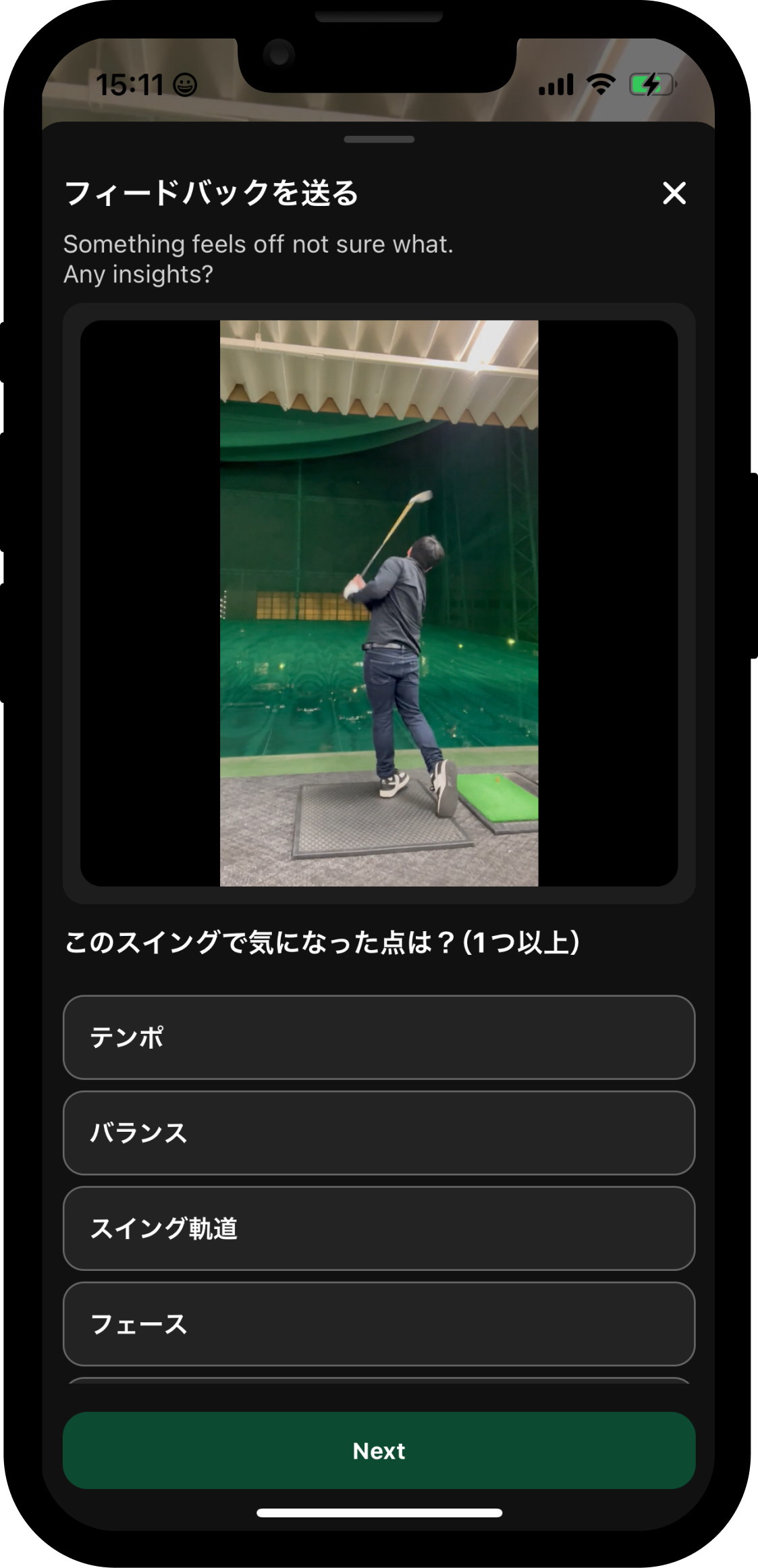
Task: Play the golf swing video
Action: pos(379,603)
